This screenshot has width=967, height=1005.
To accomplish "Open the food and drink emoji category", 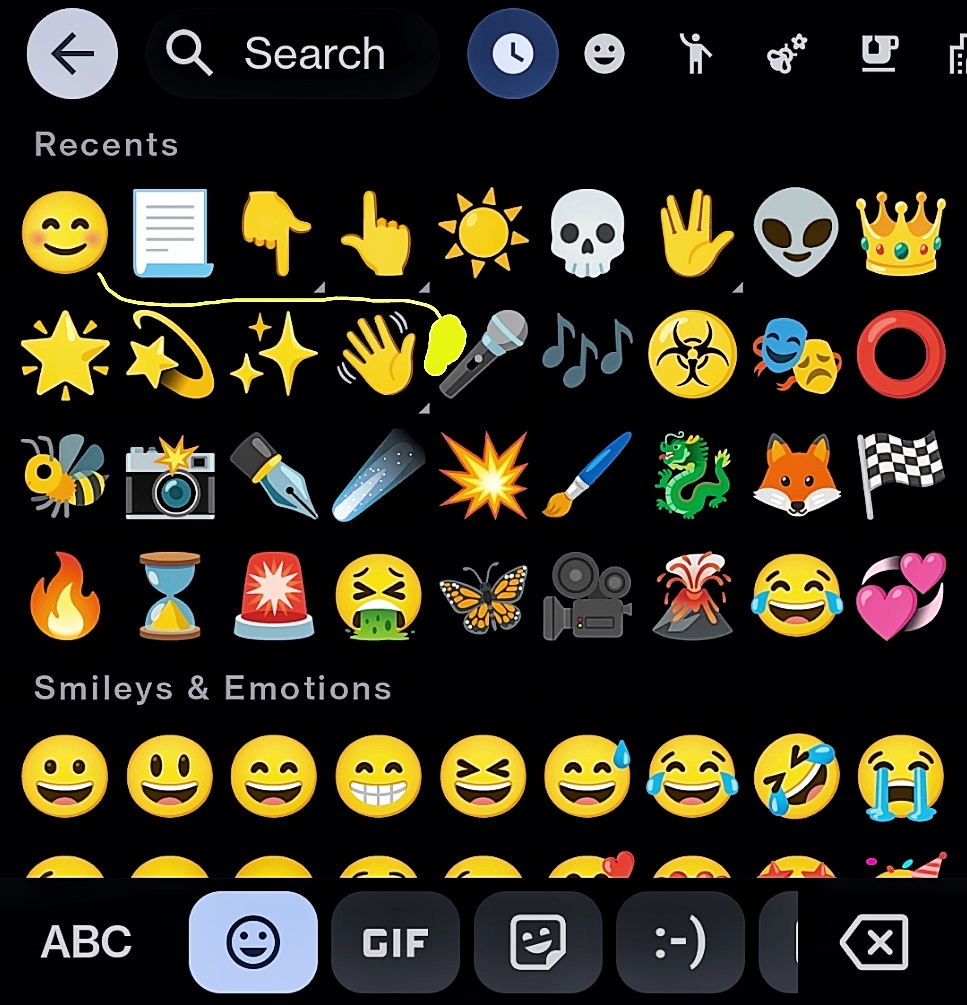I will [877, 54].
